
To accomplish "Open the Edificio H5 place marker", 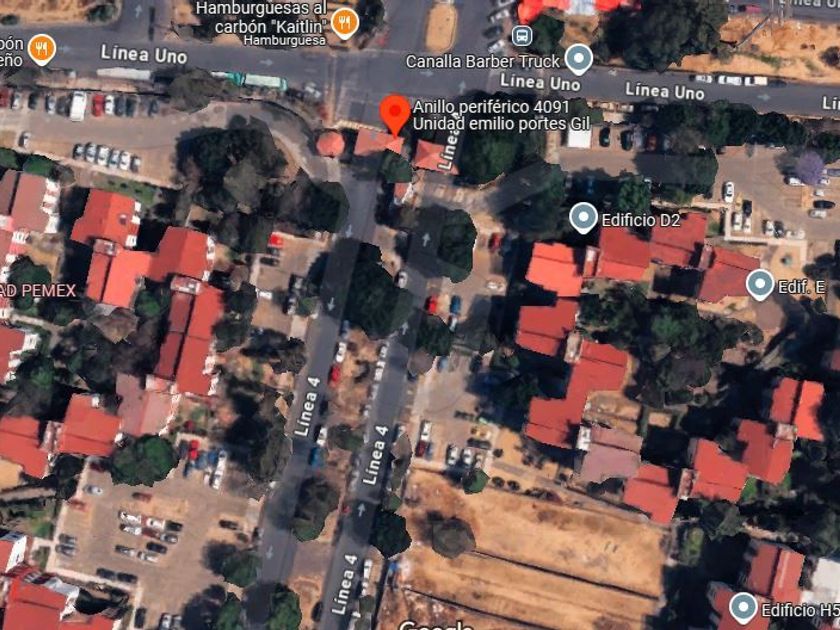I will [x=742, y=608].
